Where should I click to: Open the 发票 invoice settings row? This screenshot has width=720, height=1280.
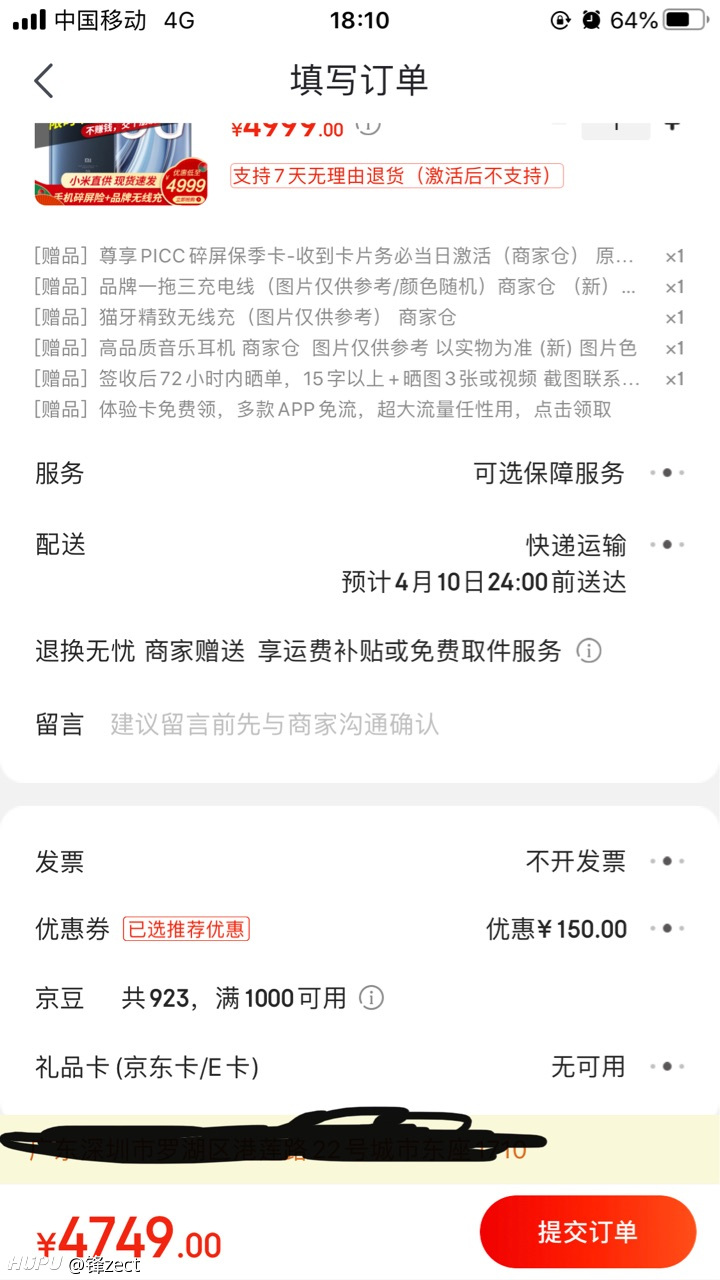click(360, 861)
